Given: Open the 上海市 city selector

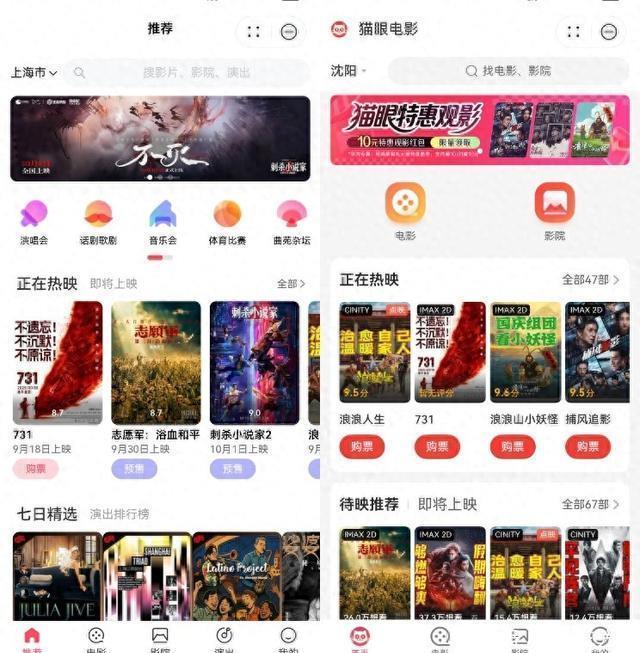Looking at the screenshot, I should 34,73.
